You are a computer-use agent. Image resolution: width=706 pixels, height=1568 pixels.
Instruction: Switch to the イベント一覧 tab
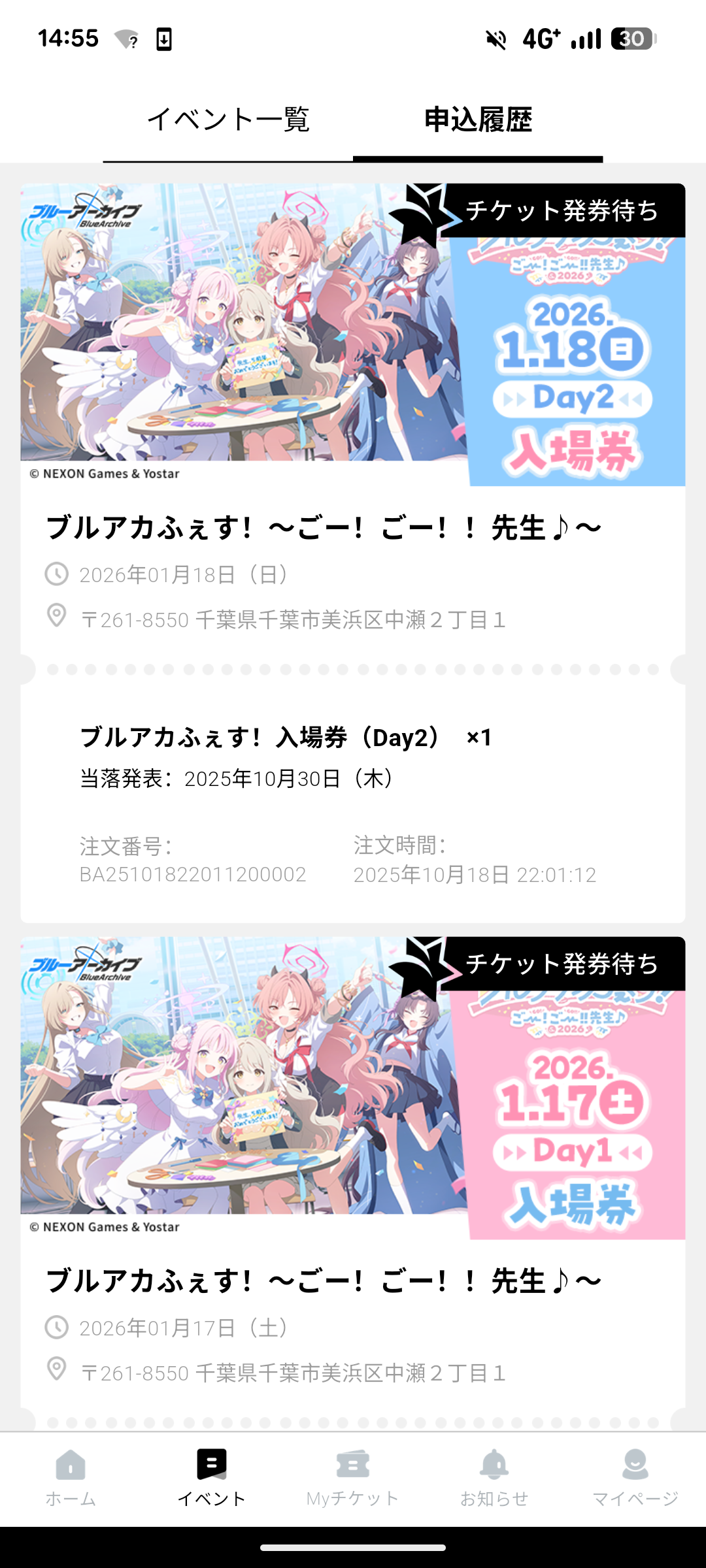tap(227, 120)
